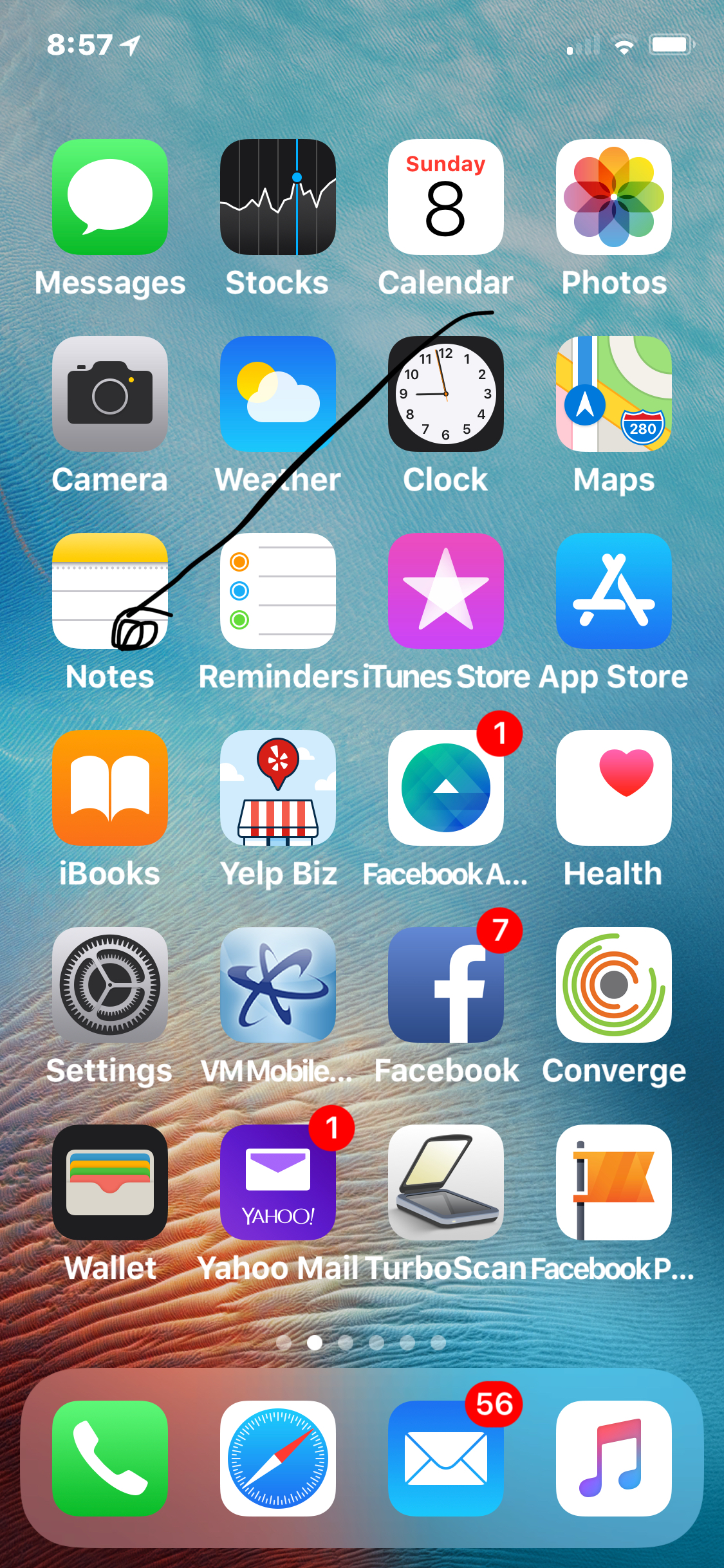Launch Yelp Biz
724x1568 pixels.
[x=278, y=788]
